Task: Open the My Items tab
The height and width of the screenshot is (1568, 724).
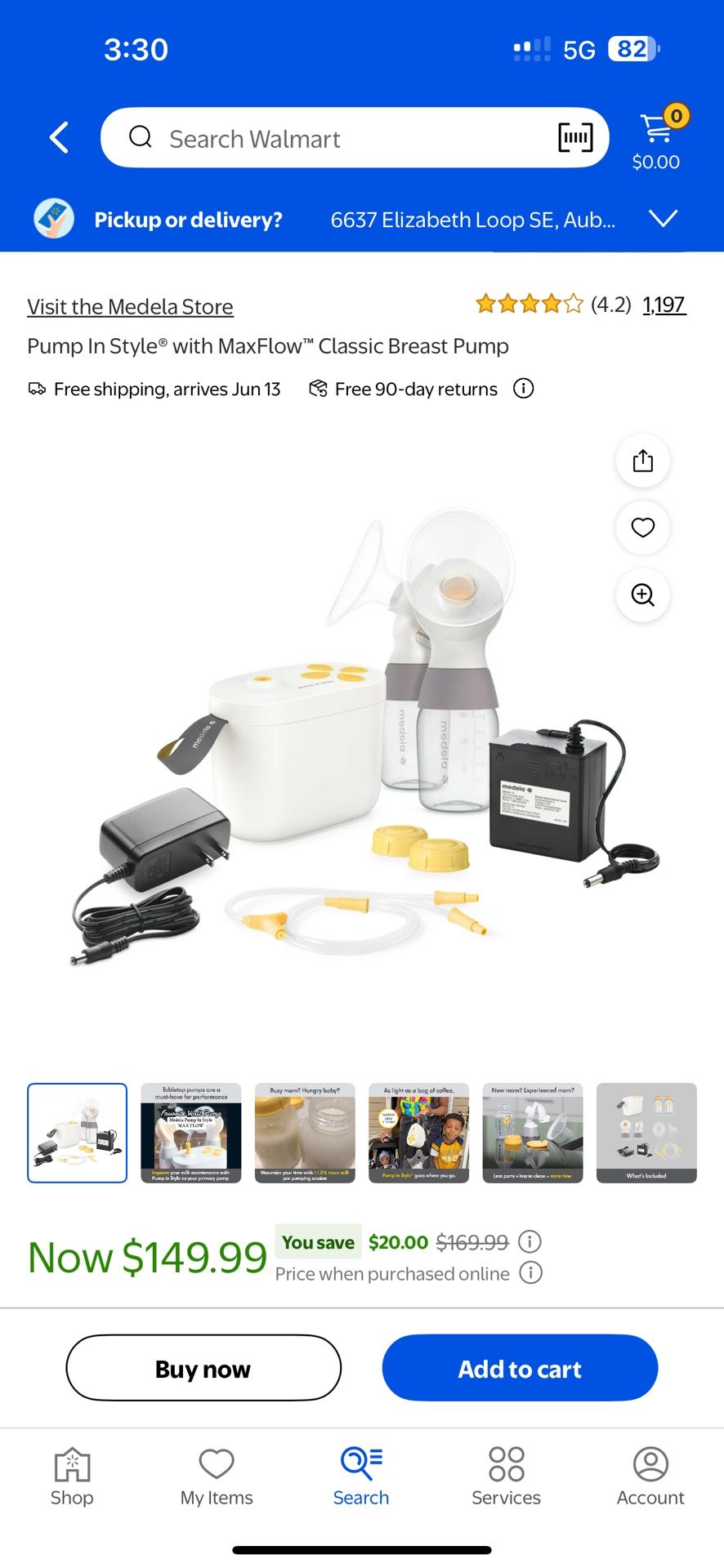Action: pyautogui.click(x=217, y=1476)
